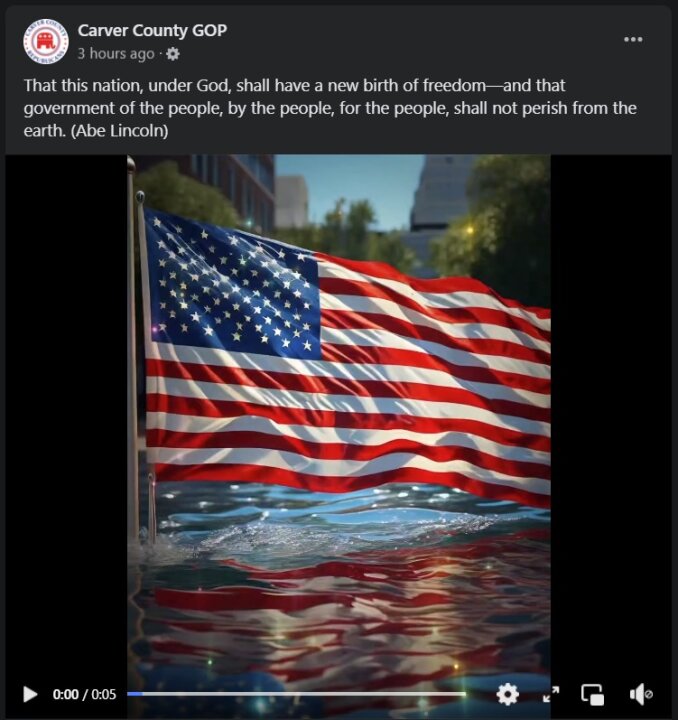Unmute the video sound
This screenshot has width=678, height=720.
coord(640,694)
